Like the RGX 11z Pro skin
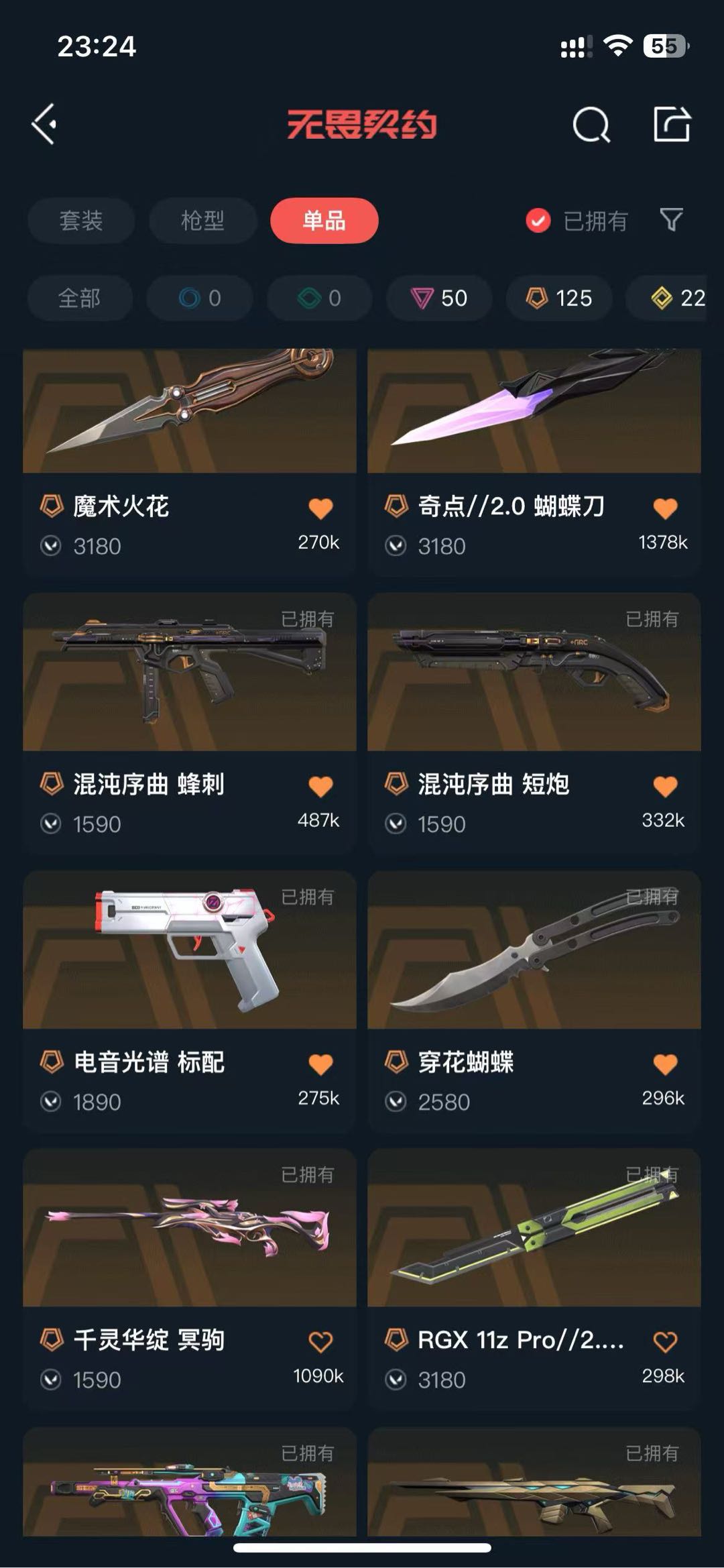The width and height of the screenshot is (724, 1568). click(665, 1342)
